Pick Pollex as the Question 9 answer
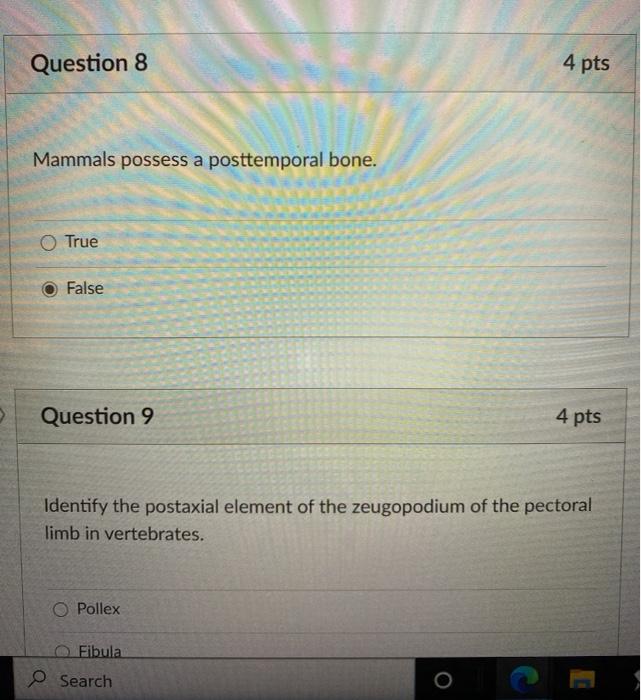 [x=61, y=609]
